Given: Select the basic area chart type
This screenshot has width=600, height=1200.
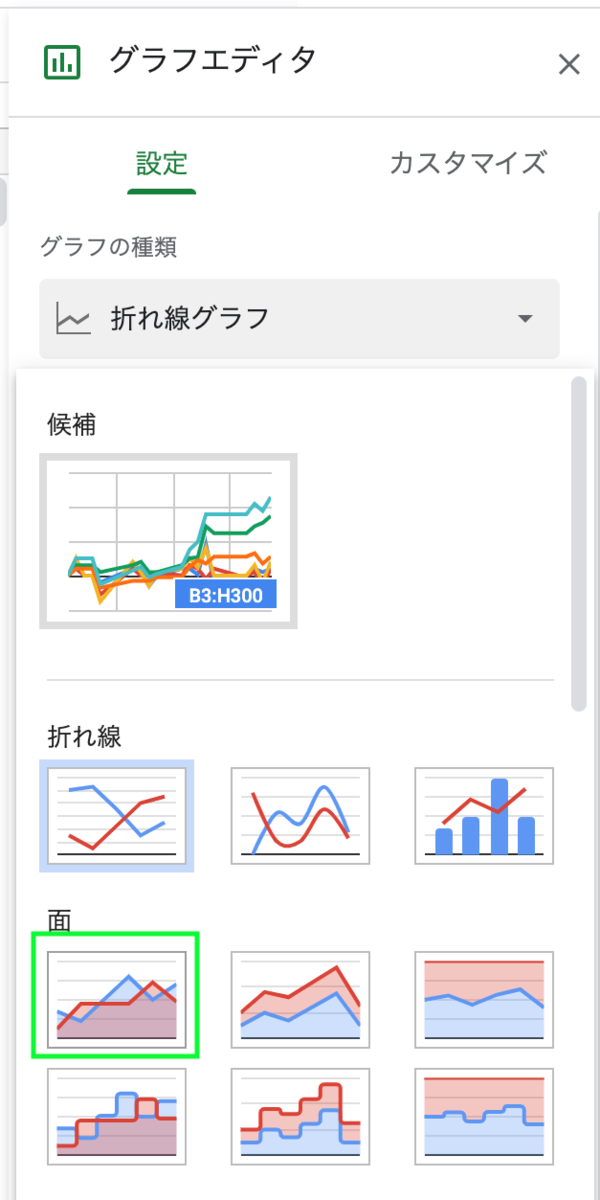Looking at the screenshot, I should 117,996.
